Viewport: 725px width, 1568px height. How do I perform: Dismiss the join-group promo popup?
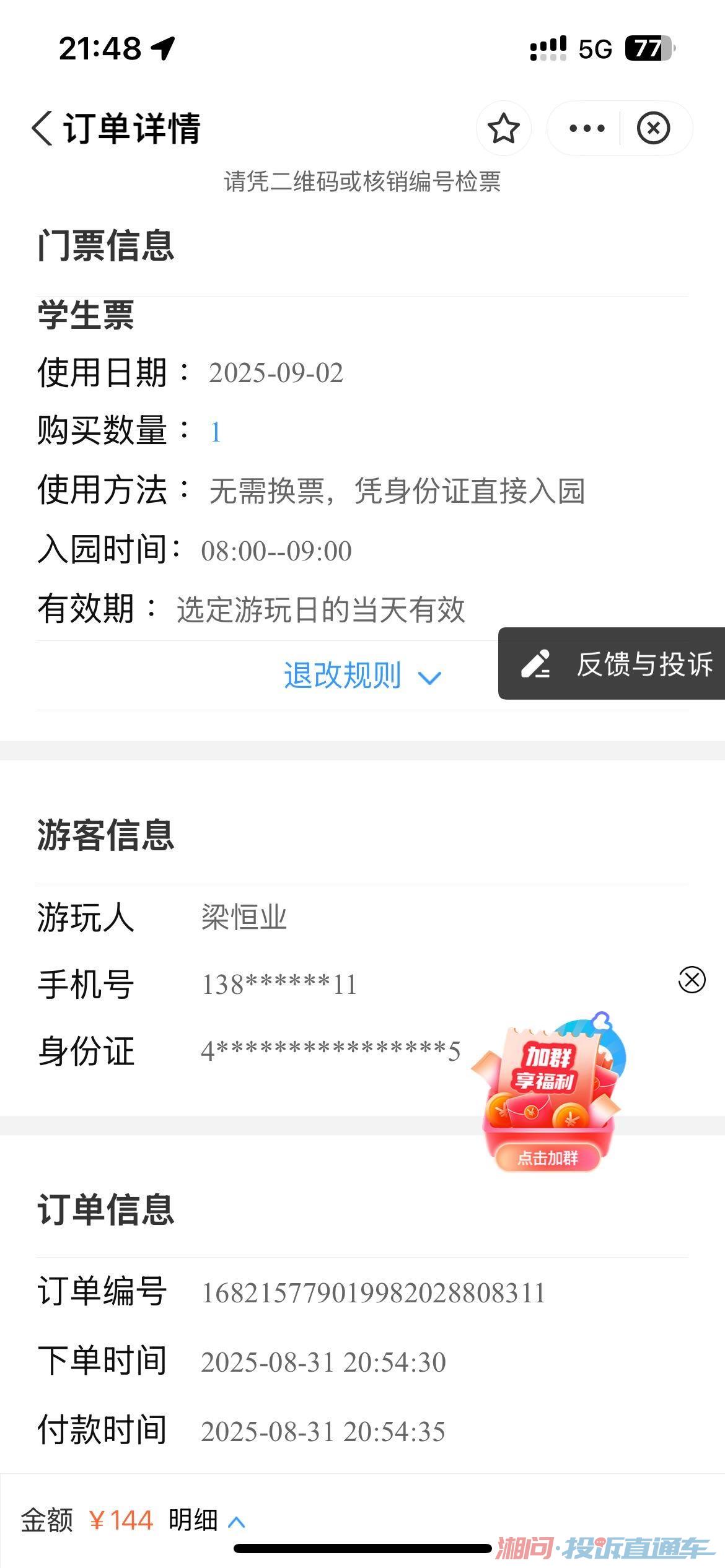click(x=692, y=980)
